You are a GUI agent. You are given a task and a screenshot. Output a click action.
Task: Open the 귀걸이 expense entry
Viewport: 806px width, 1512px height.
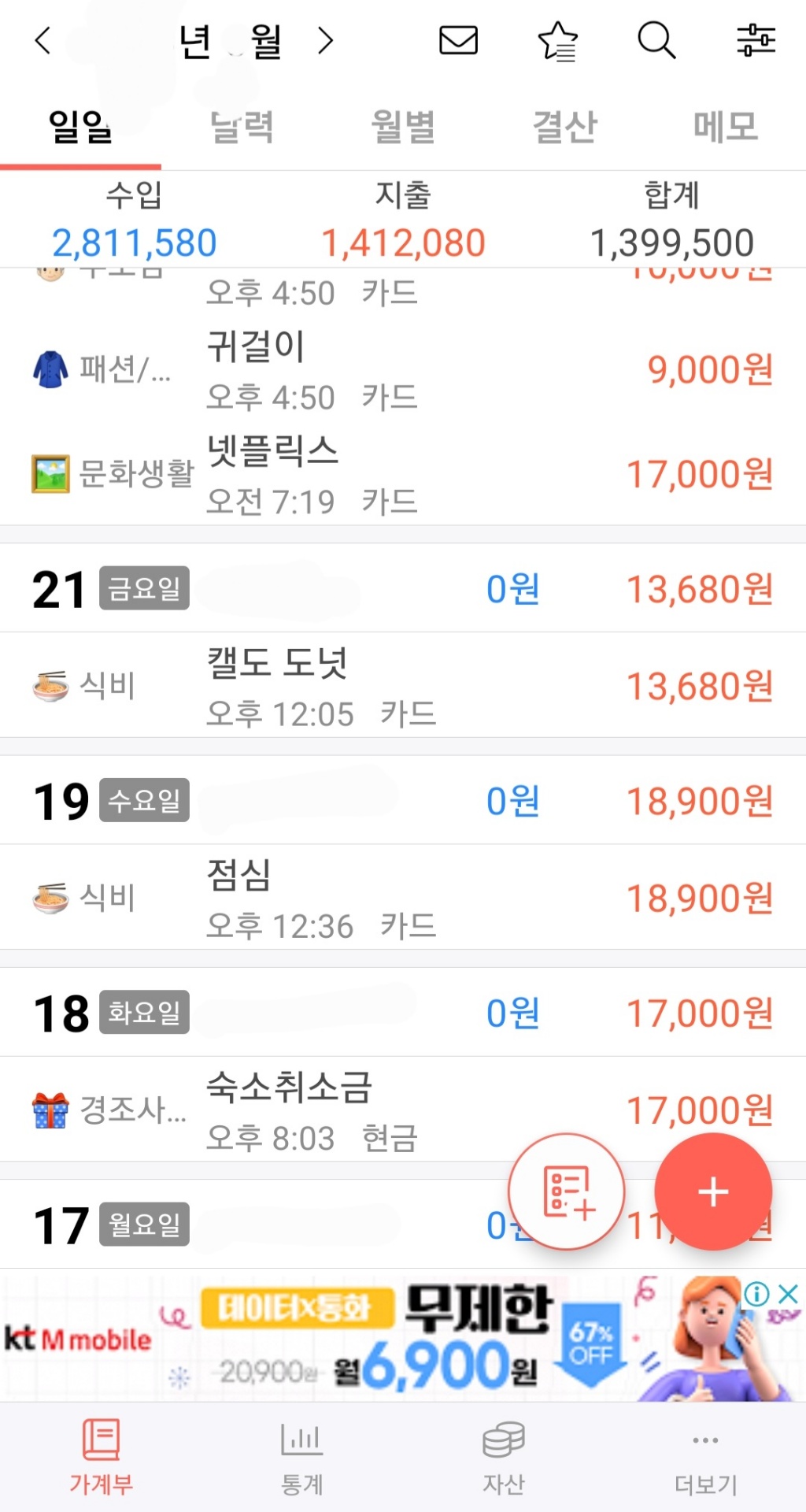point(403,370)
